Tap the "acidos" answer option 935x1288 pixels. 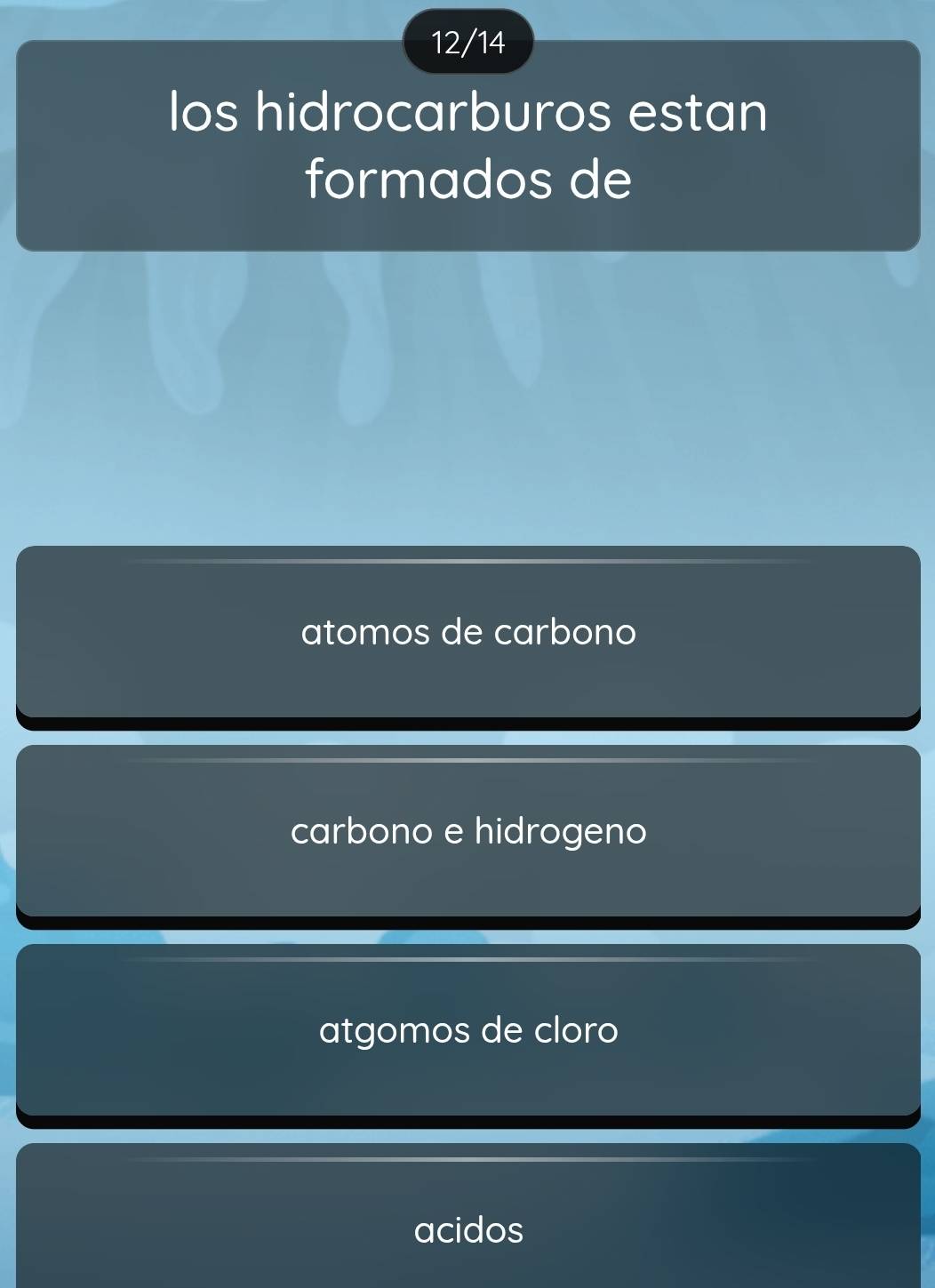[x=468, y=1229]
